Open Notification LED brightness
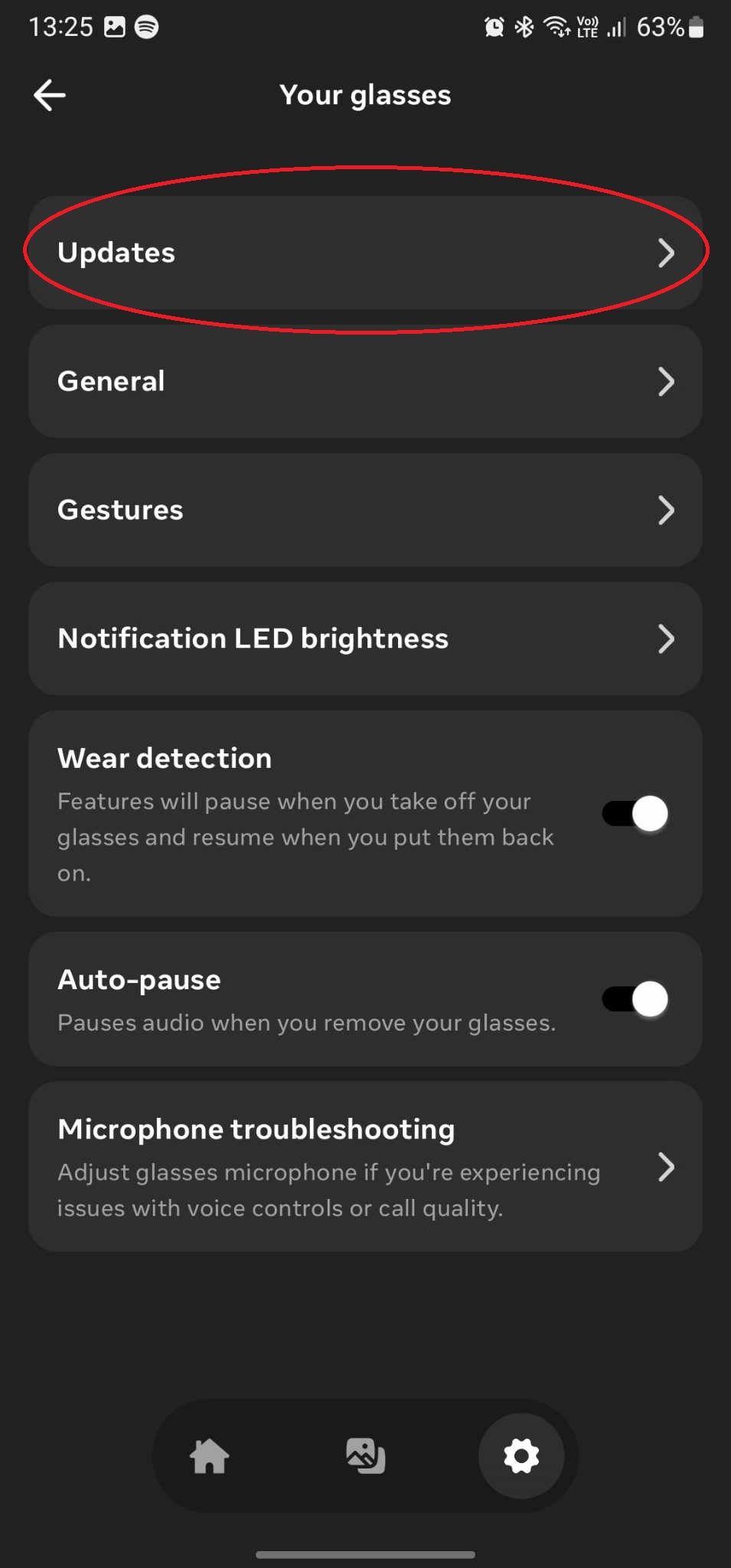731x1568 pixels. click(365, 639)
